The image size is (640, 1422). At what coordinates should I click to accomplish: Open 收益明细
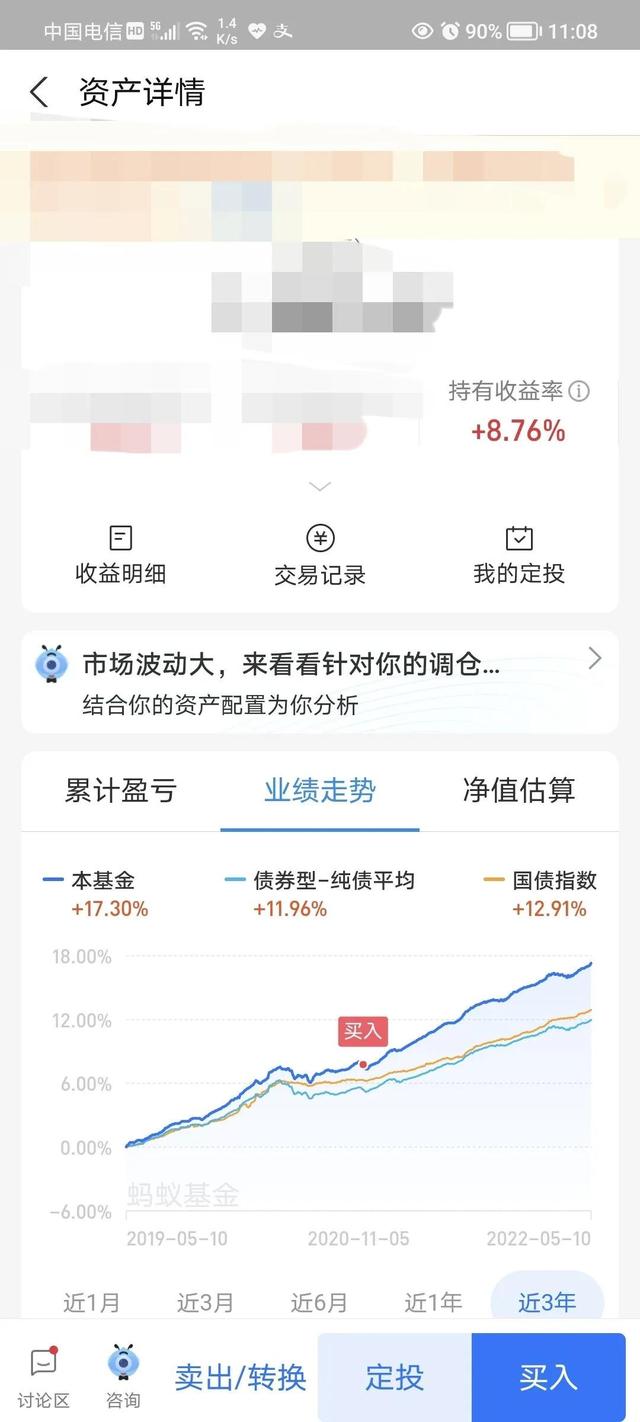click(x=120, y=555)
